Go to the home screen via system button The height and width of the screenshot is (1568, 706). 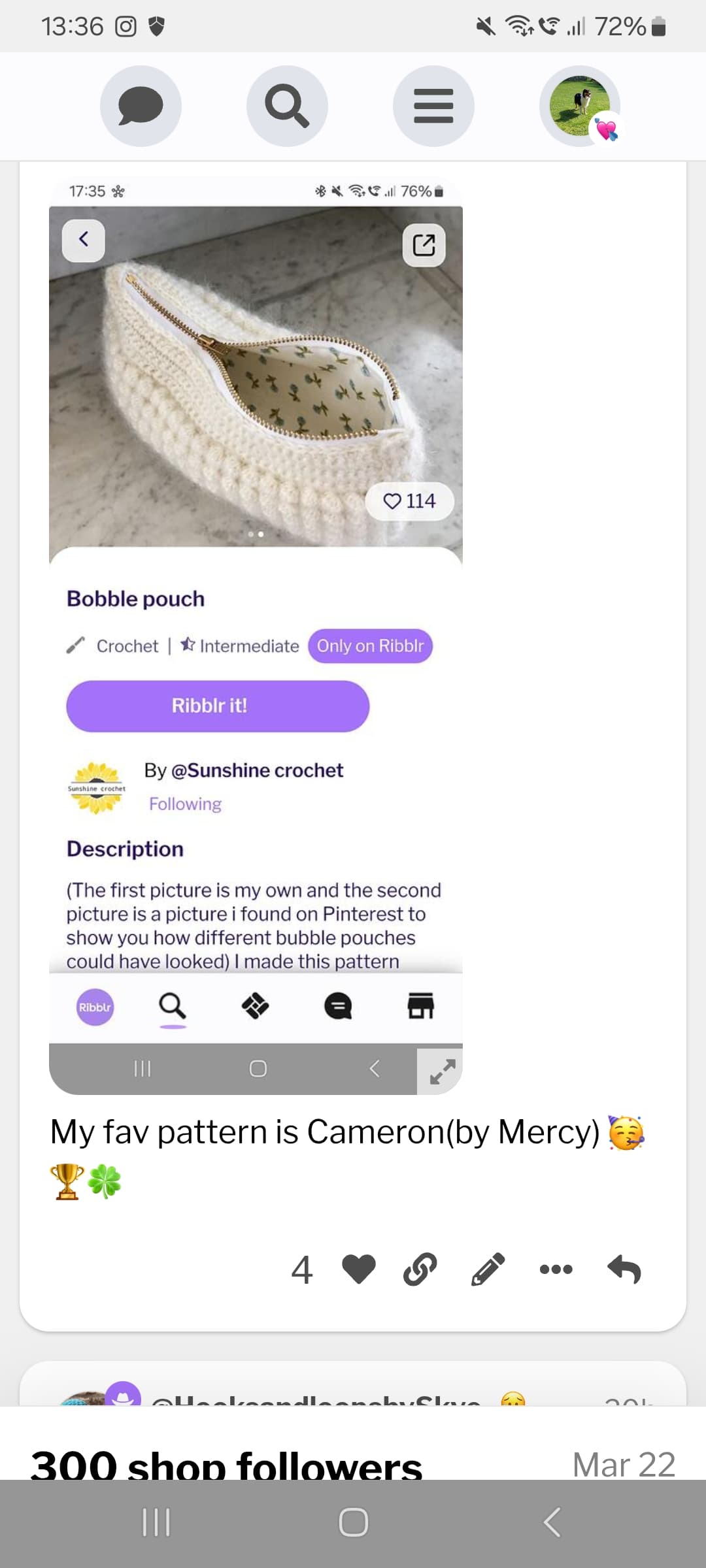click(354, 1522)
